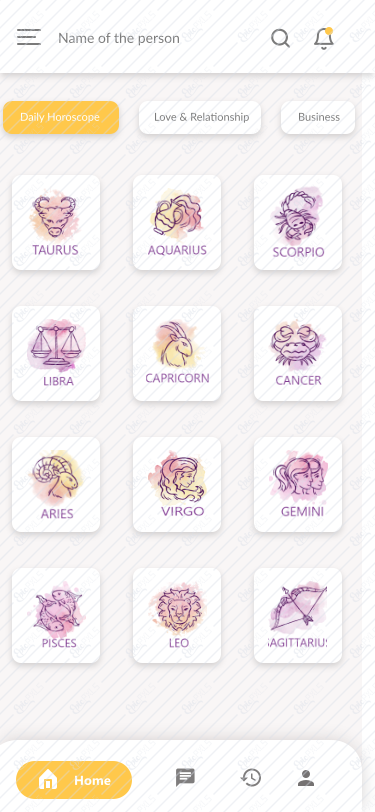The width and height of the screenshot is (375, 812).
Task: Tap the search magnifier icon
Action: coord(280,38)
